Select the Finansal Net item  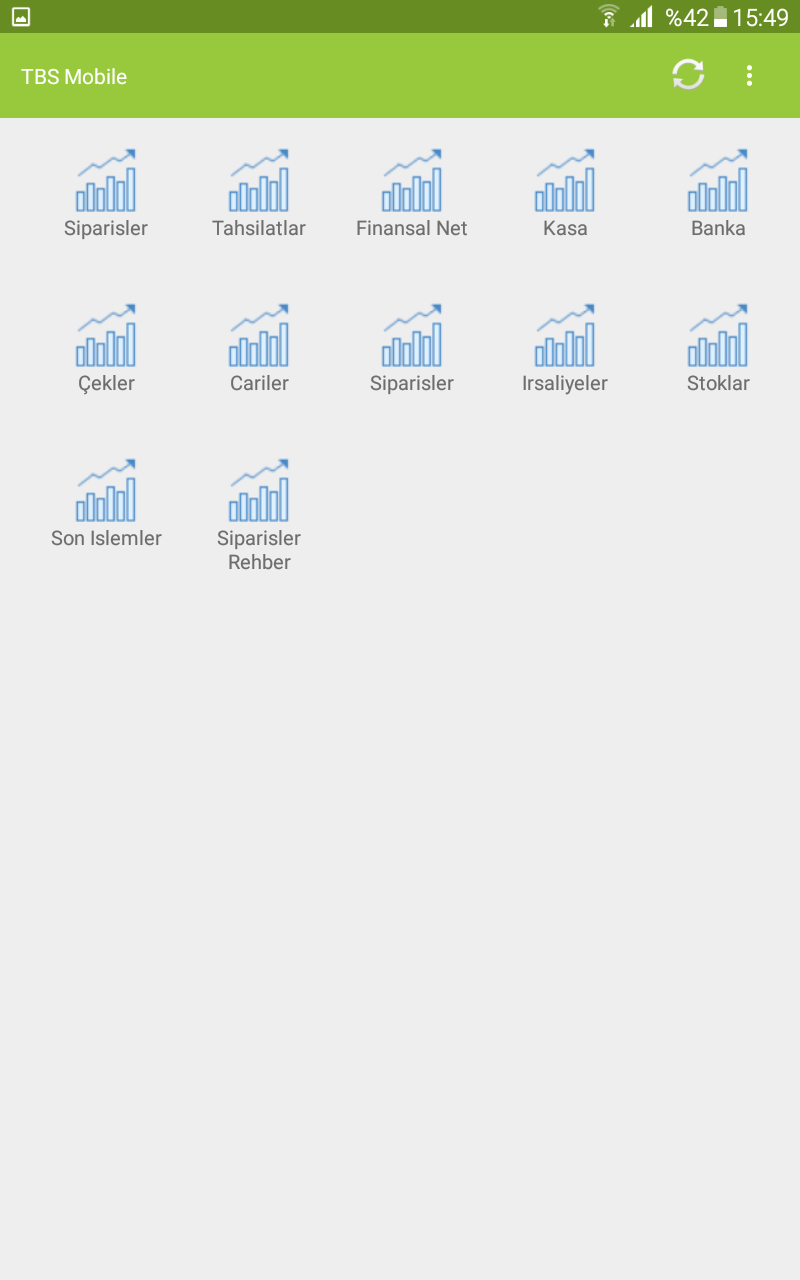click(412, 193)
